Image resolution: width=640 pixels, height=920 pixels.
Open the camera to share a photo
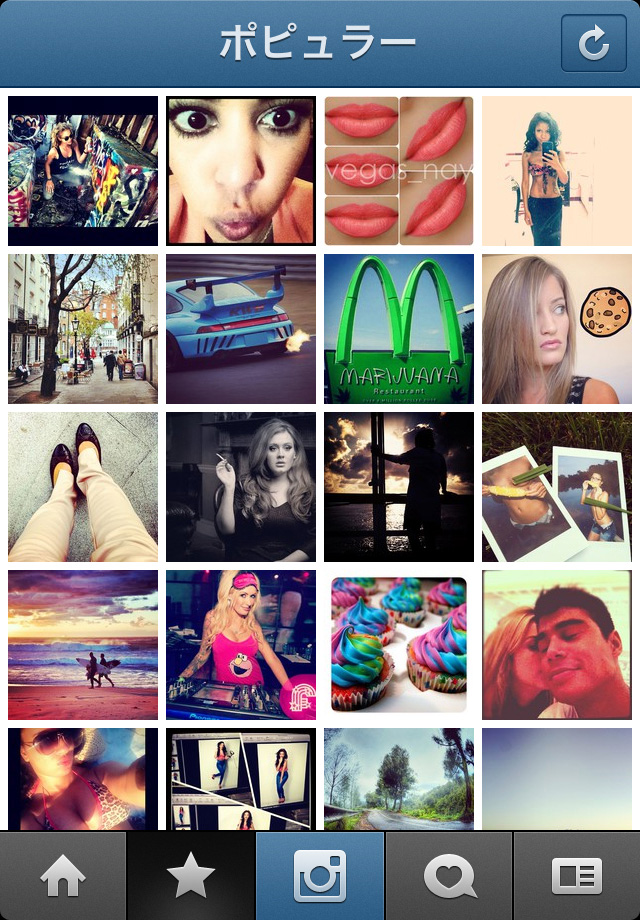pyautogui.click(x=320, y=877)
